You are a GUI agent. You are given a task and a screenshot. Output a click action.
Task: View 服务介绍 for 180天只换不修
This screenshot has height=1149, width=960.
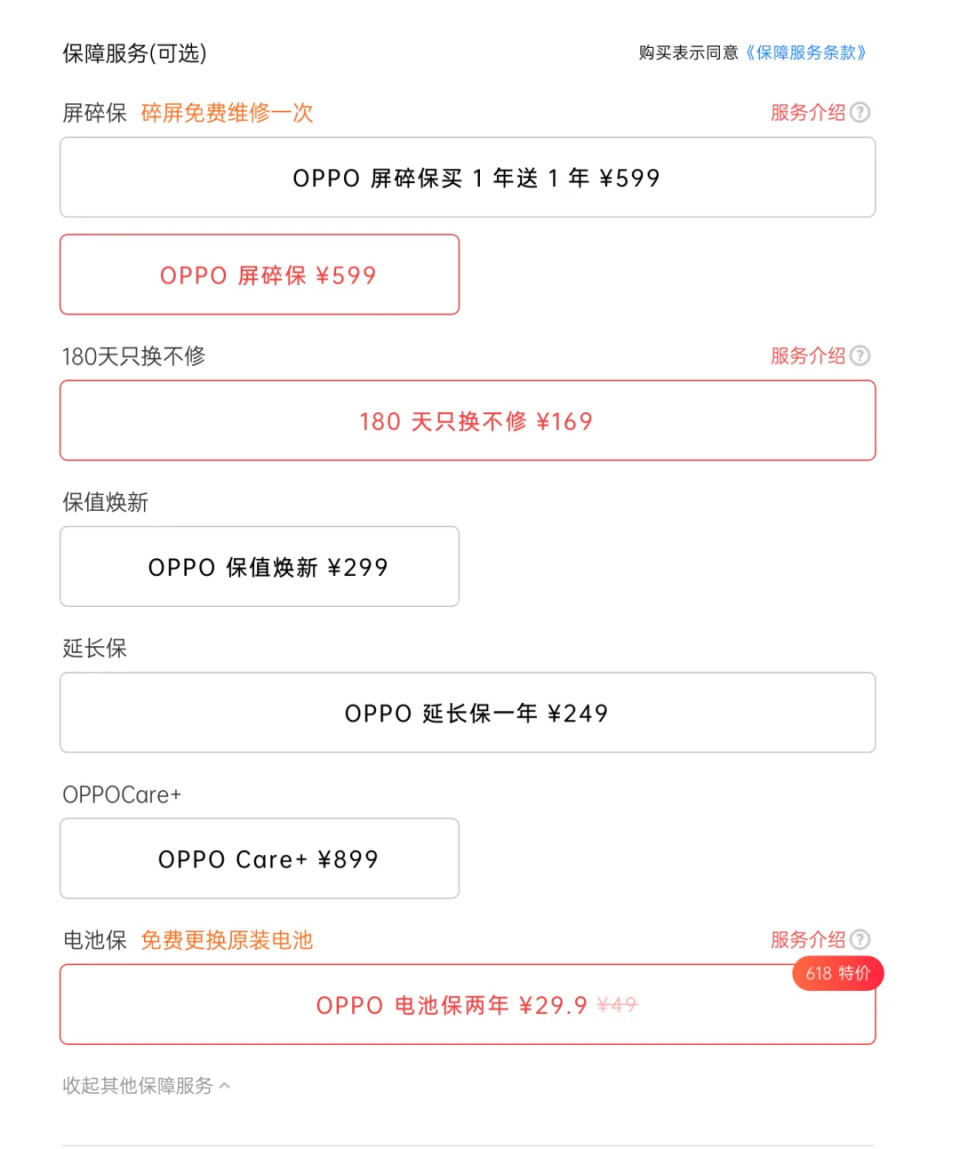pos(819,356)
